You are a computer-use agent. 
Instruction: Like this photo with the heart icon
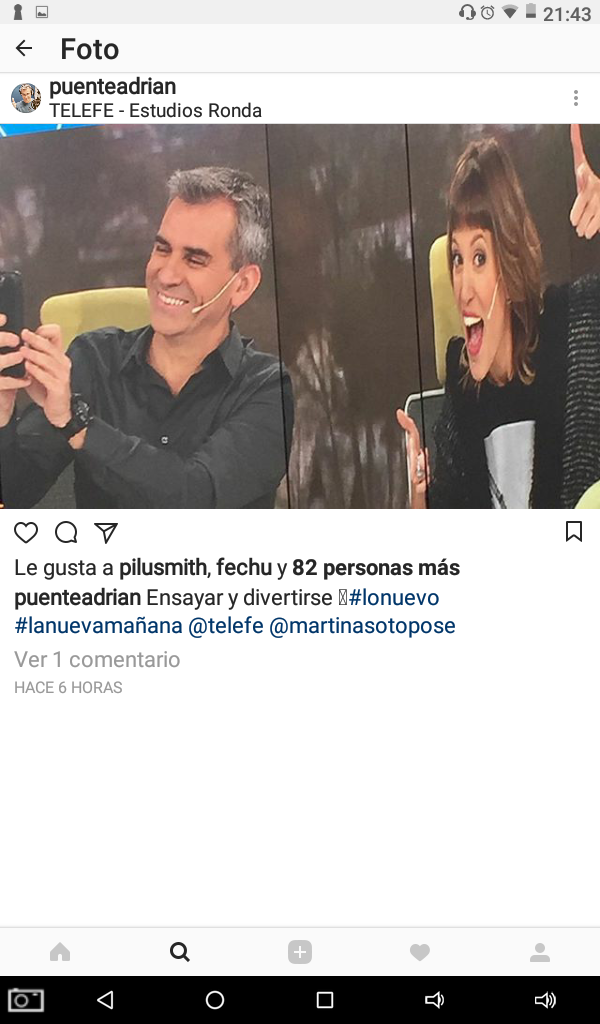click(x=26, y=532)
